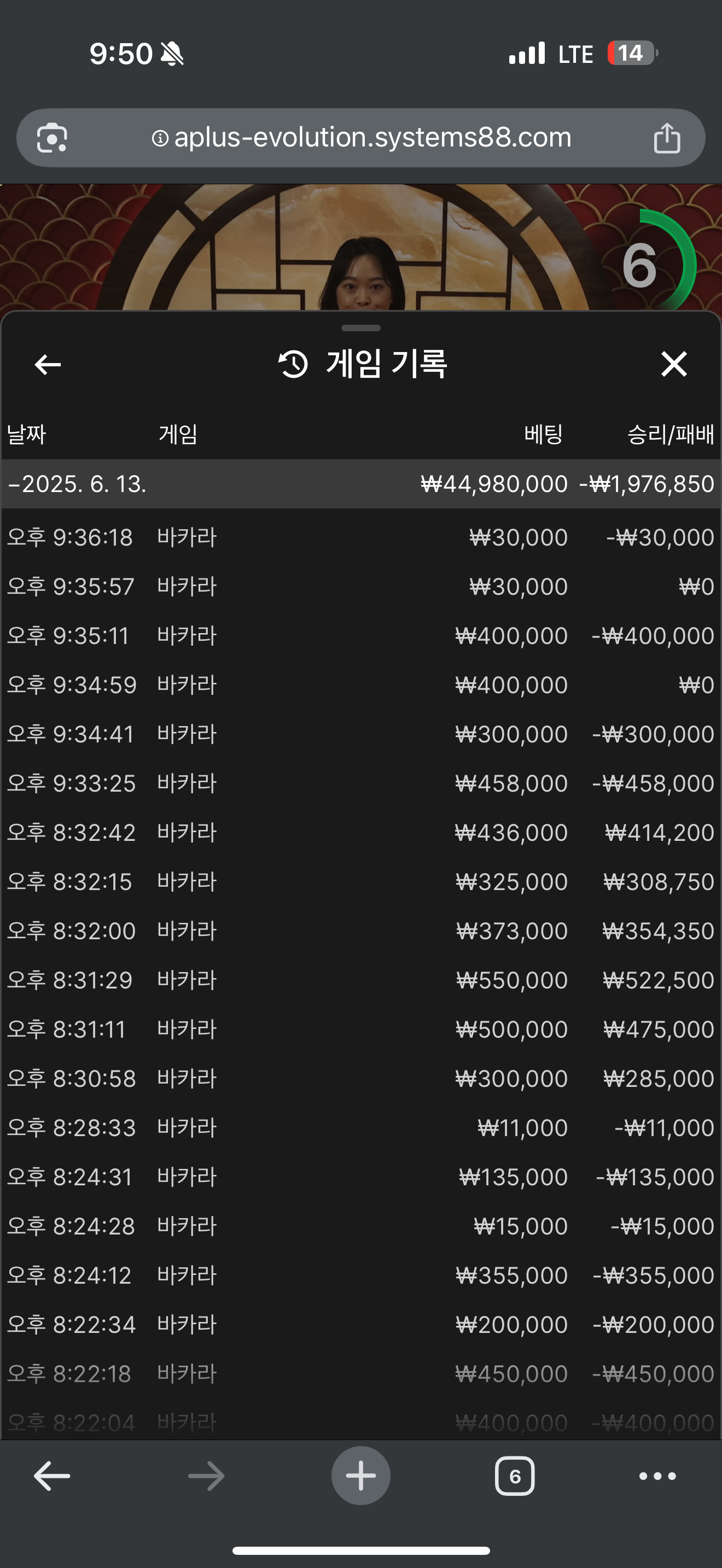
Task: Open the browser's three-dot menu
Action: [657, 1476]
